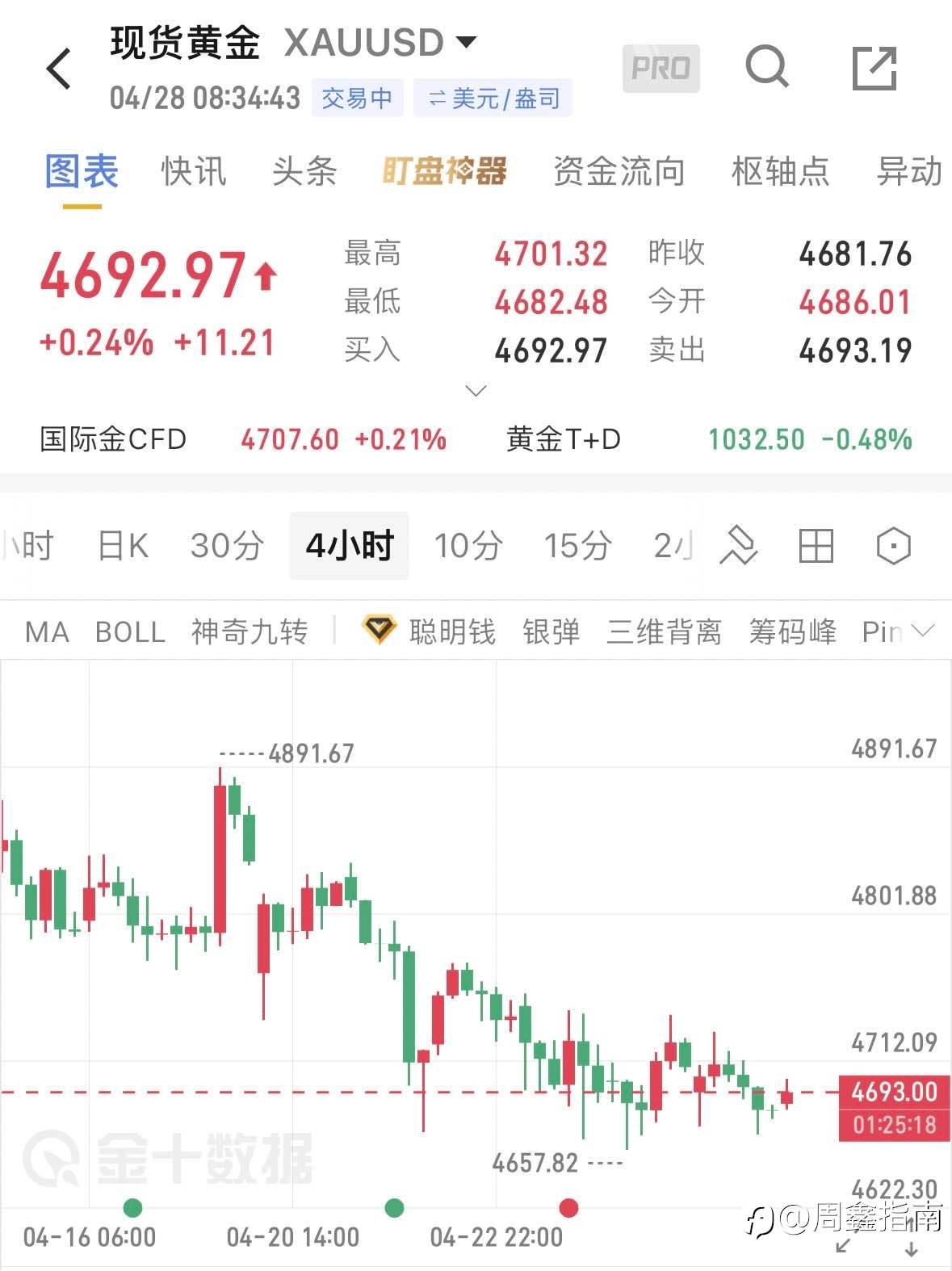Open the 枢轴点 tab
This screenshot has width=952, height=1271.
pyautogui.click(x=781, y=171)
